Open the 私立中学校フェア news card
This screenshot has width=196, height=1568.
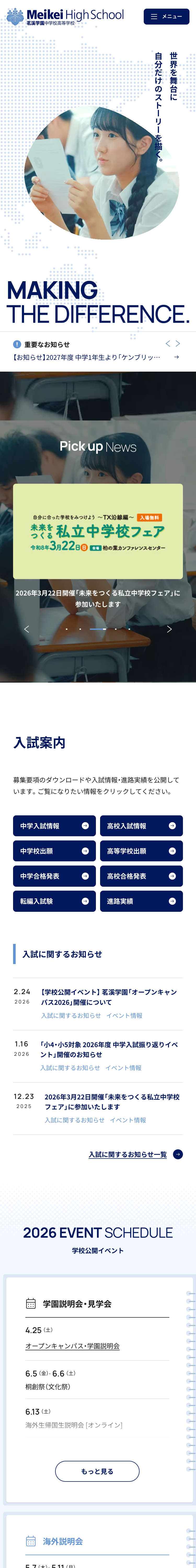98,531
